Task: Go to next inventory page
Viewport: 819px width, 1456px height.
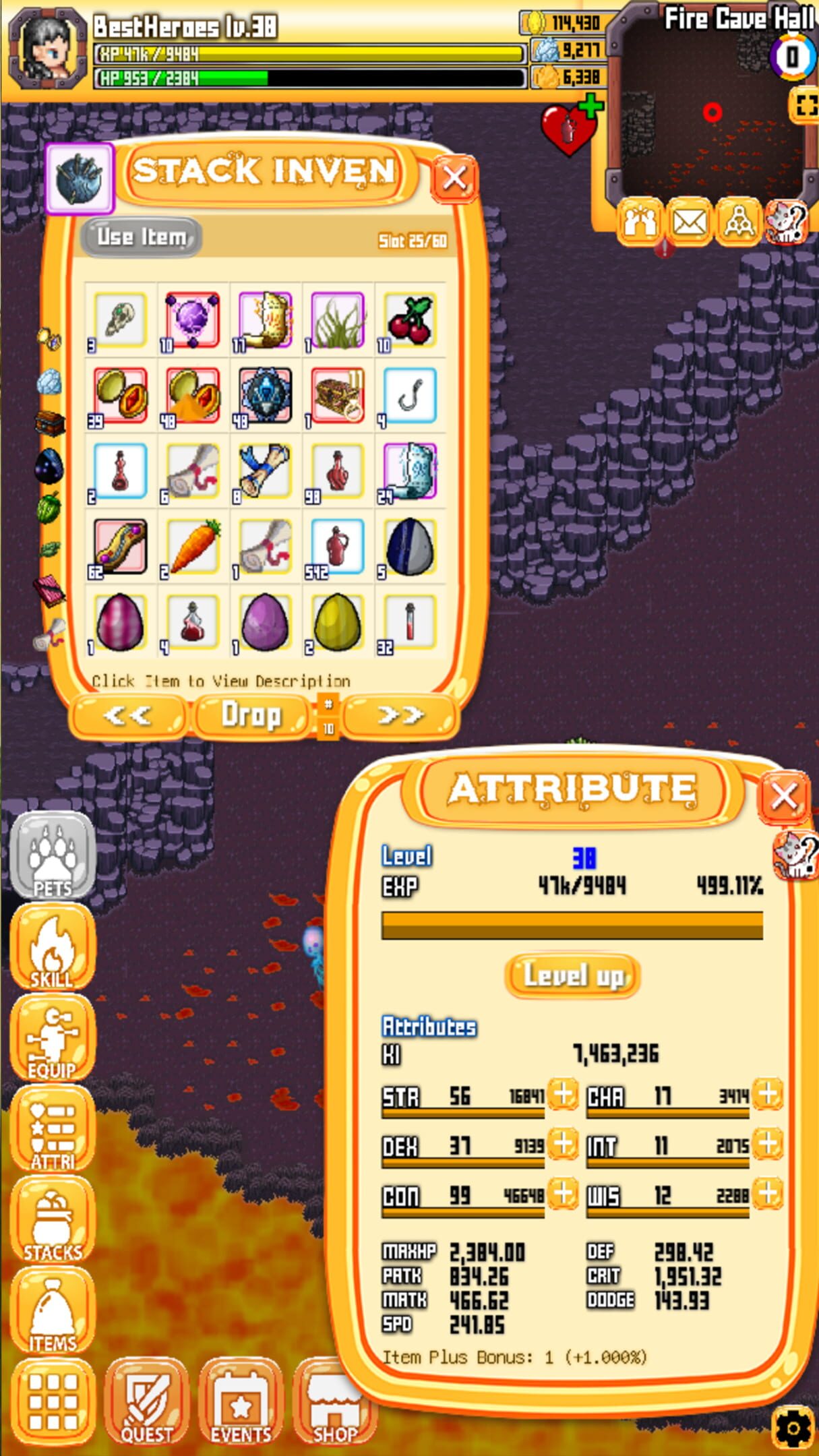Action: [x=400, y=715]
